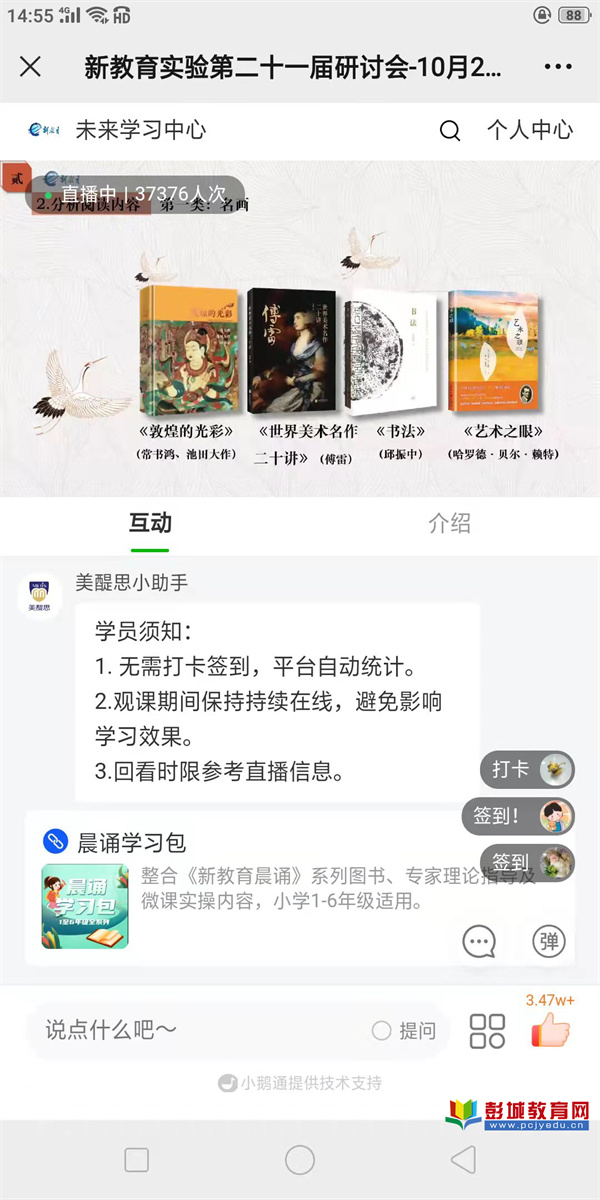Switch to the 介绍 tab
600x1200 pixels.
449,523
